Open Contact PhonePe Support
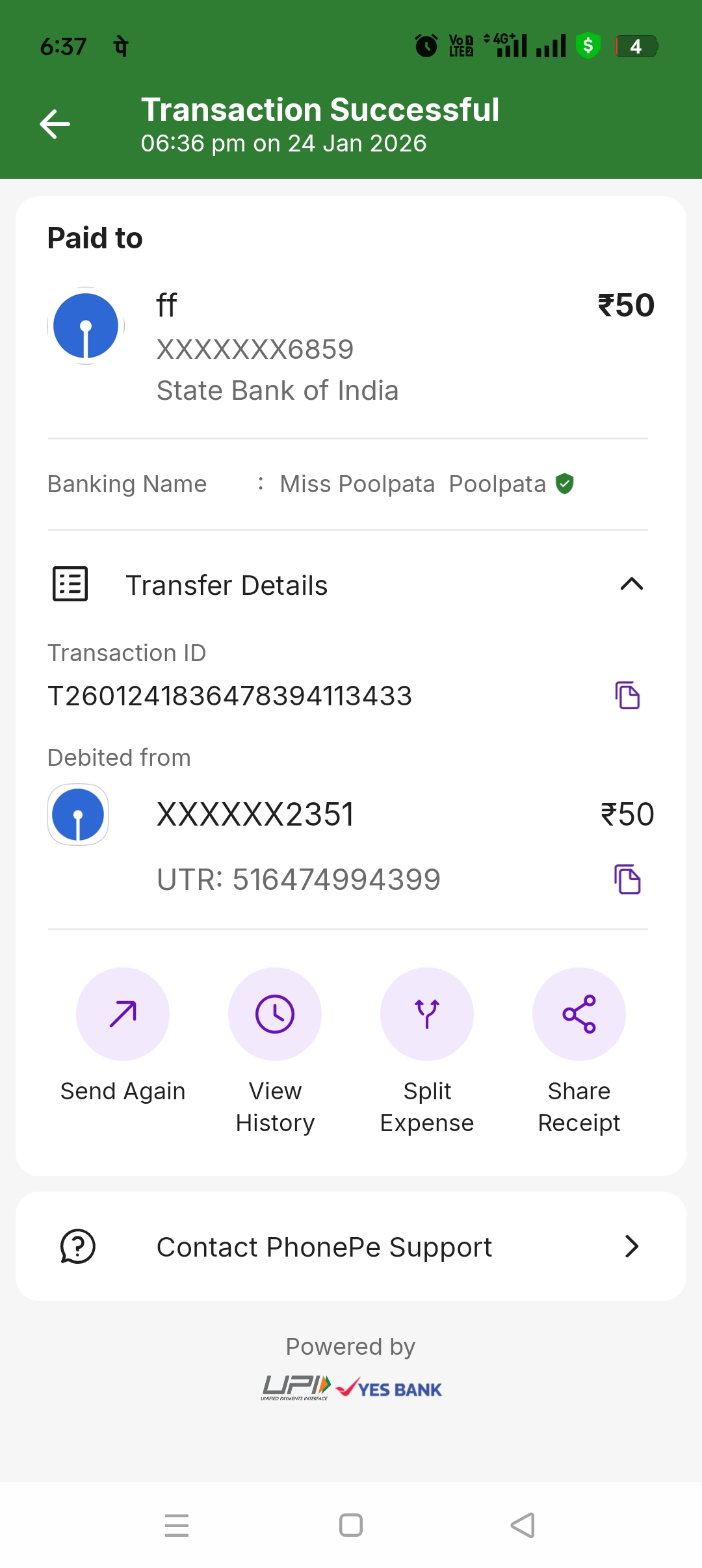 coord(351,1246)
